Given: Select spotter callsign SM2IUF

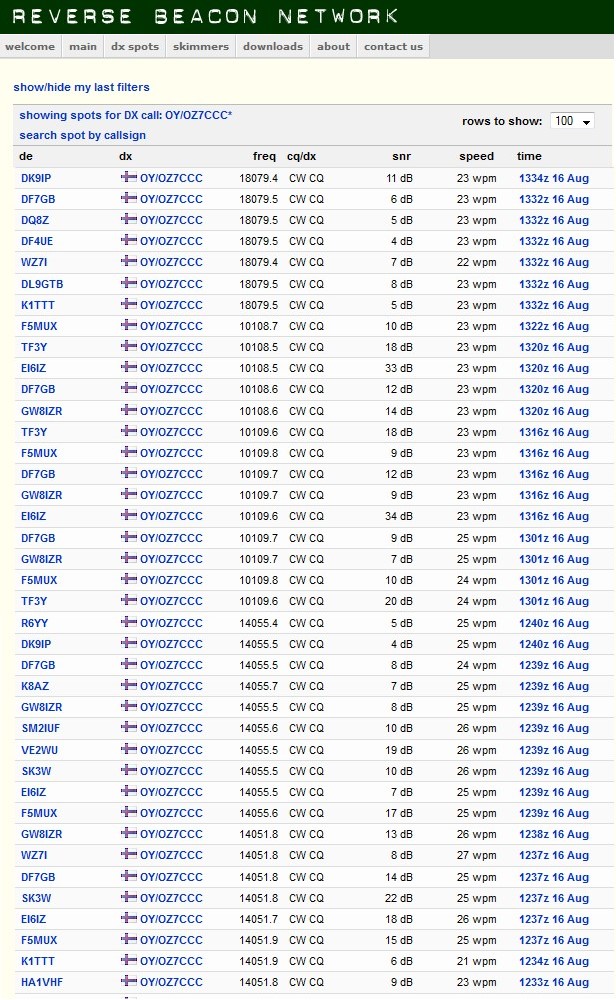Looking at the screenshot, I should pyautogui.click(x=40, y=729).
